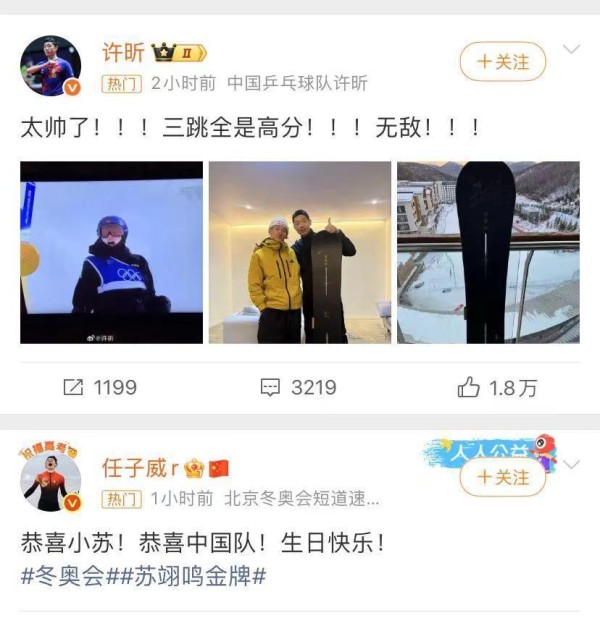
Task: View the first photo of the snowboarder on screen
Action: click(111, 252)
